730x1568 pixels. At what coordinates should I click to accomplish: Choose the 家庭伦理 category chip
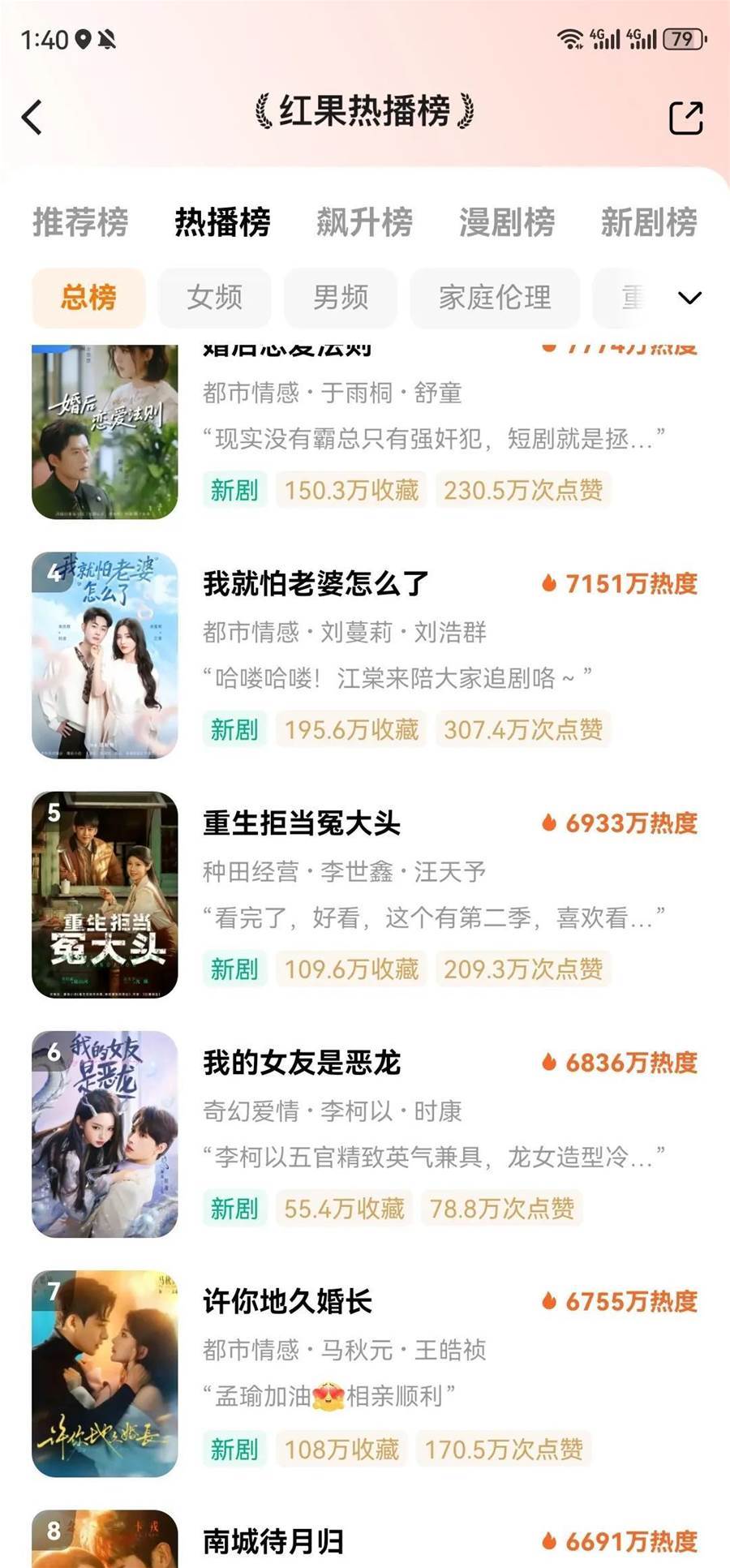[x=495, y=298]
